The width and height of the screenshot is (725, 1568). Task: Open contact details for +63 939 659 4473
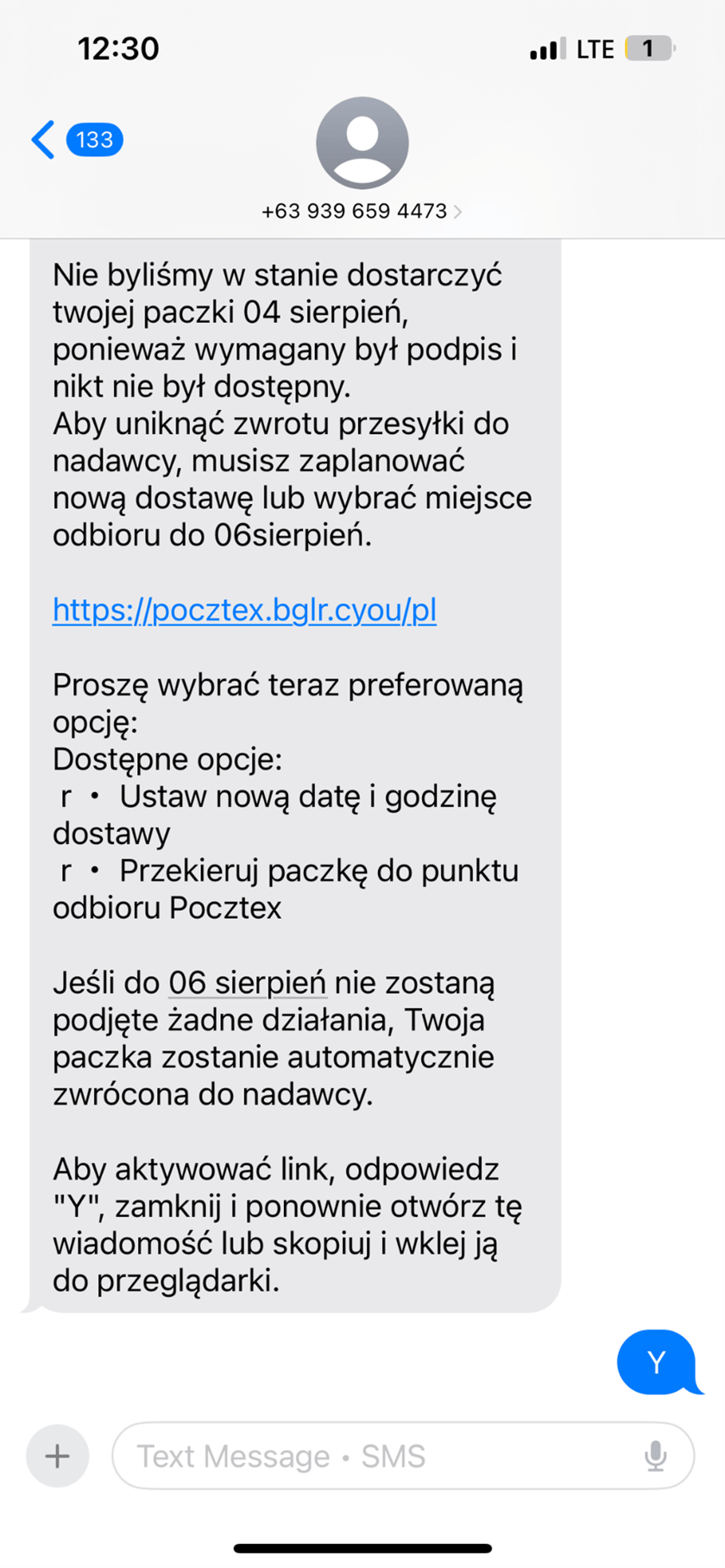pos(354,211)
